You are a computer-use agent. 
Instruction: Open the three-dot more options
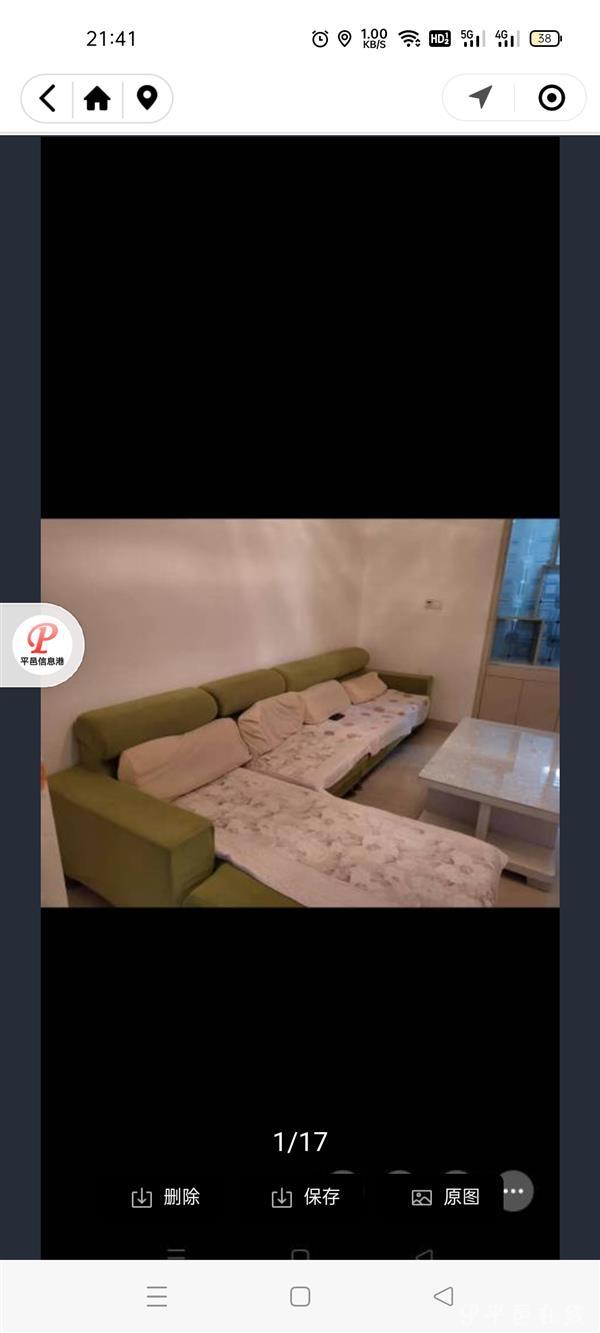[x=514, y=1191]
